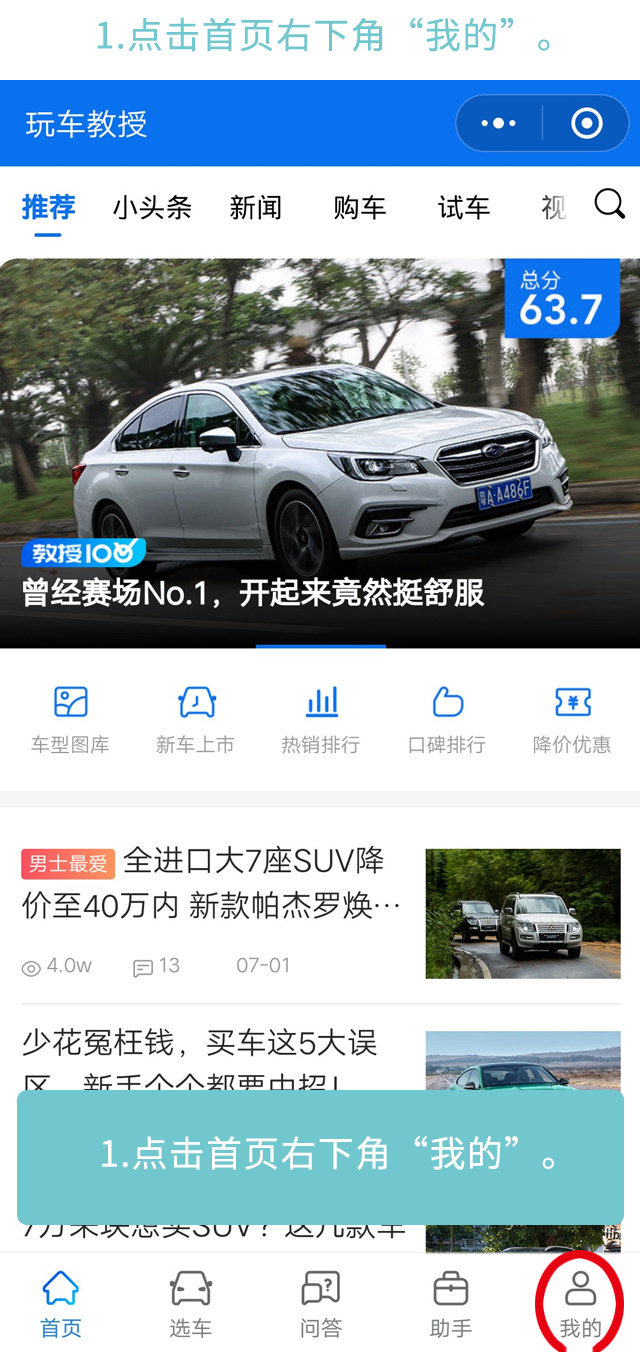Go to the 问答 tab
The height and width of the screenshot is (1352, 640).
click(321, 1304)
